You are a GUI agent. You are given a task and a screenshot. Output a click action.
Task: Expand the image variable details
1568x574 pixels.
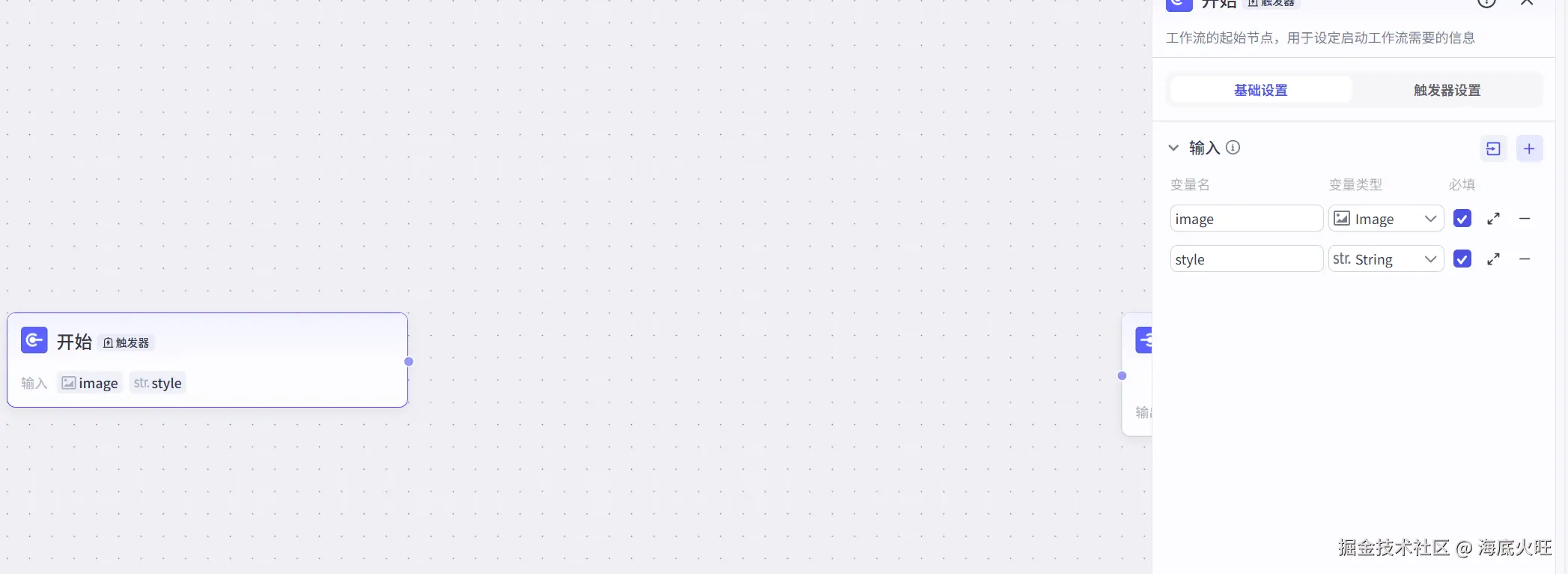1493,219
